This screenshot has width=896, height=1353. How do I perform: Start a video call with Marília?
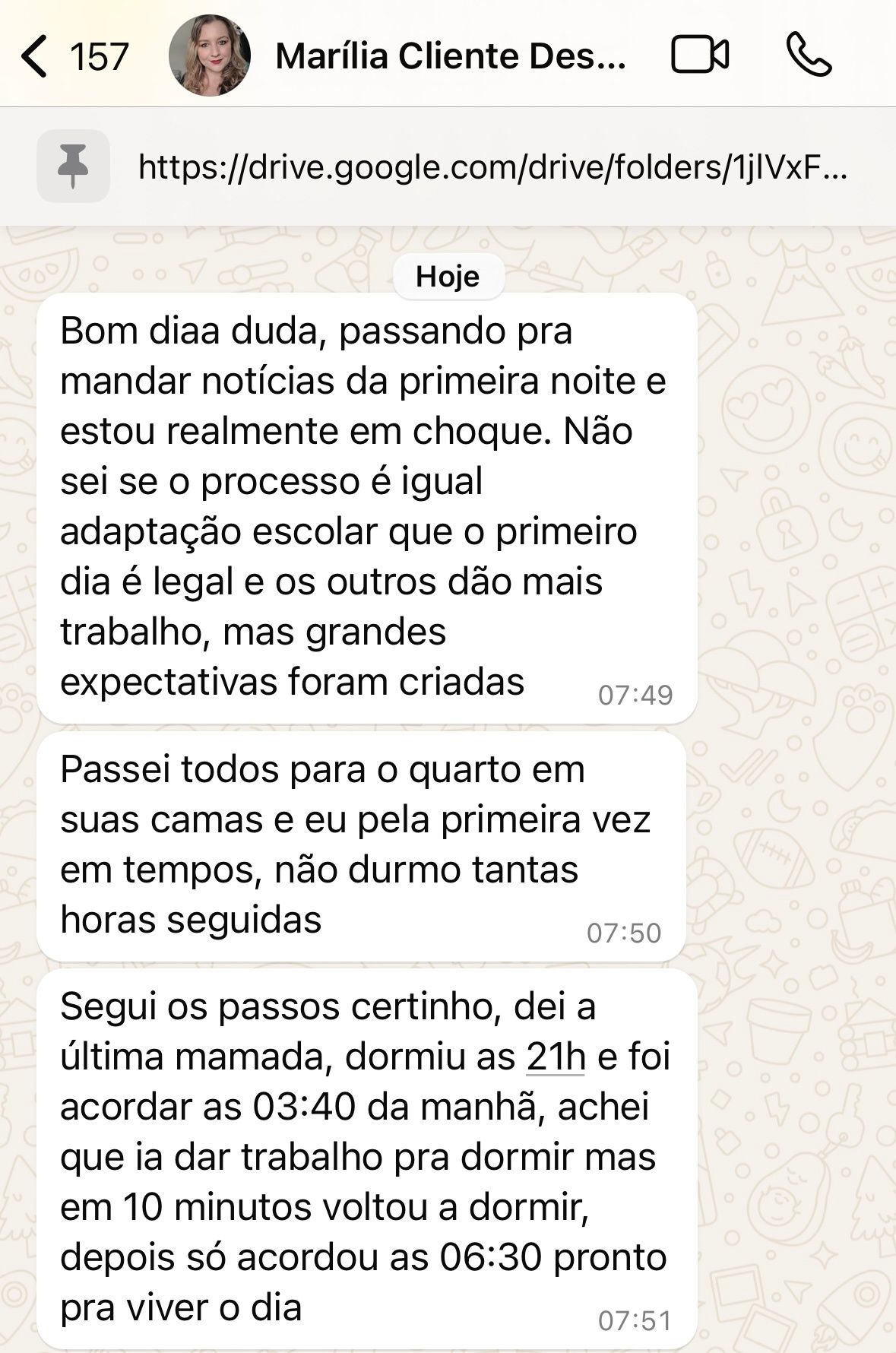click(700, 55)
